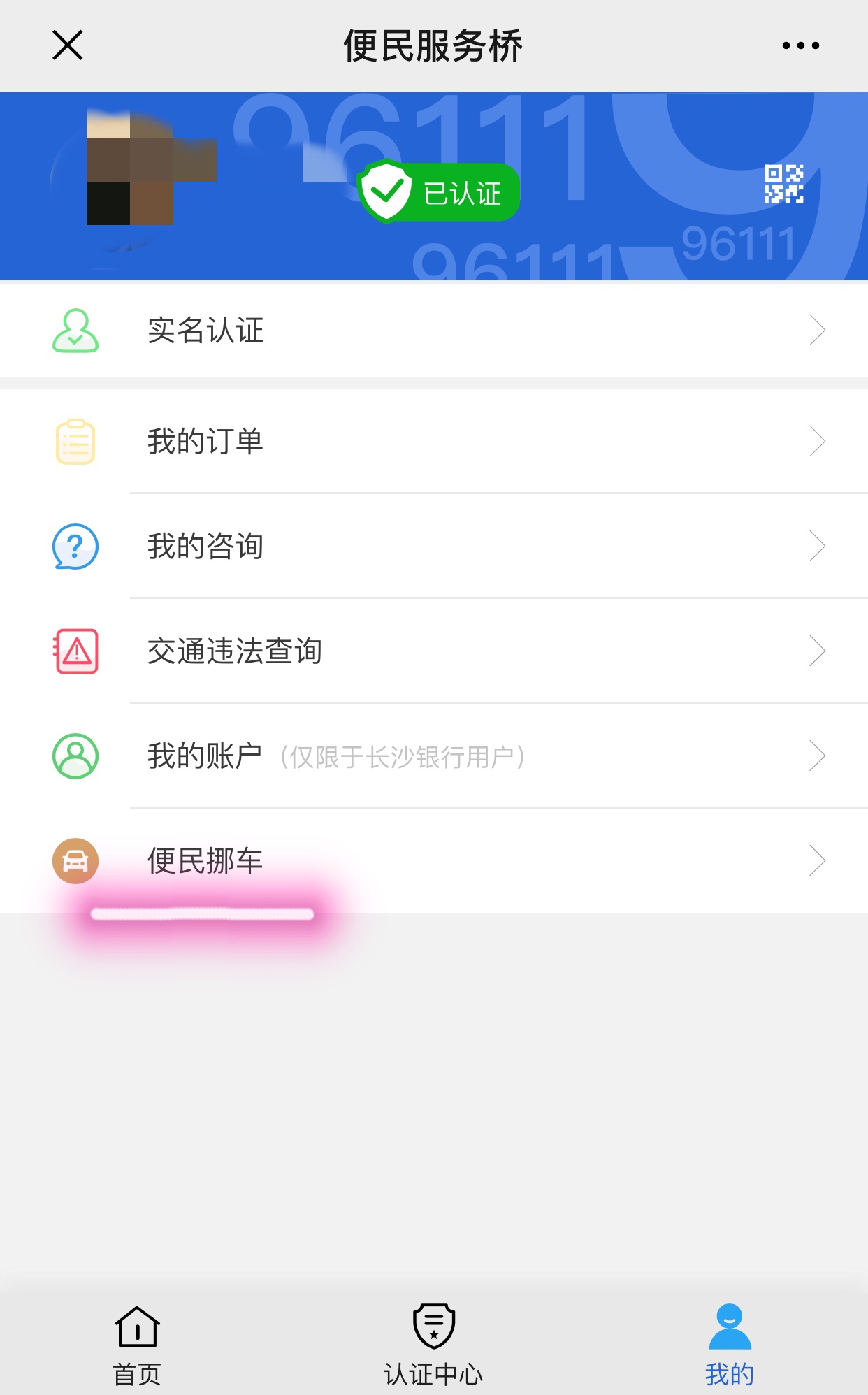Close the 便民服务桥 page
This screenshot has height=1395, width=868.
[68, 45]
